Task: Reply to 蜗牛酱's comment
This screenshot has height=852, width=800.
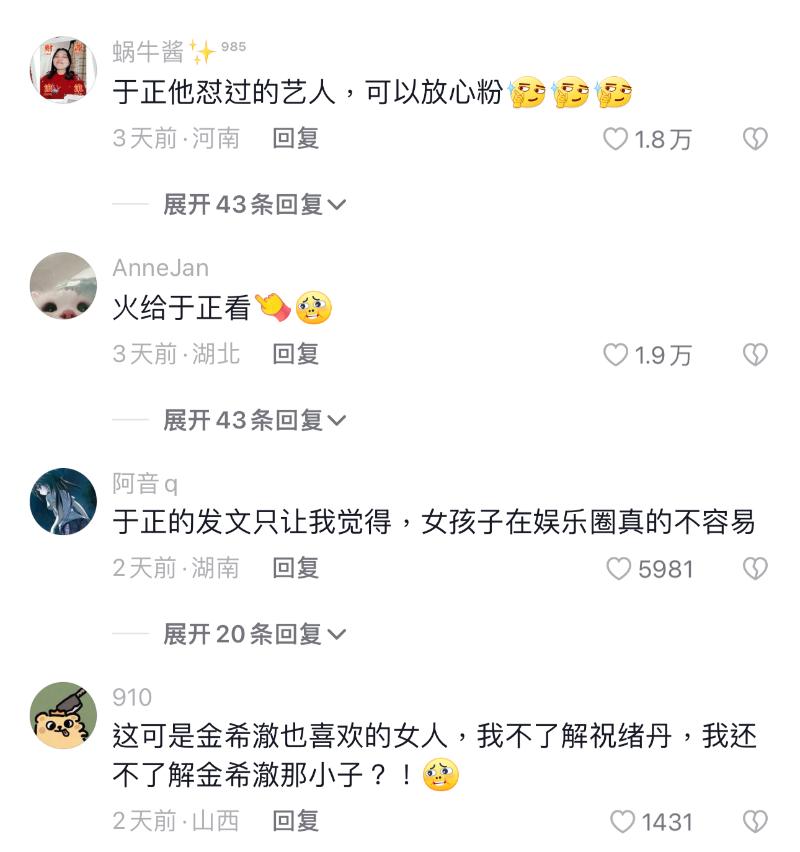Action: pyautogui.click(x=295, y=139)
